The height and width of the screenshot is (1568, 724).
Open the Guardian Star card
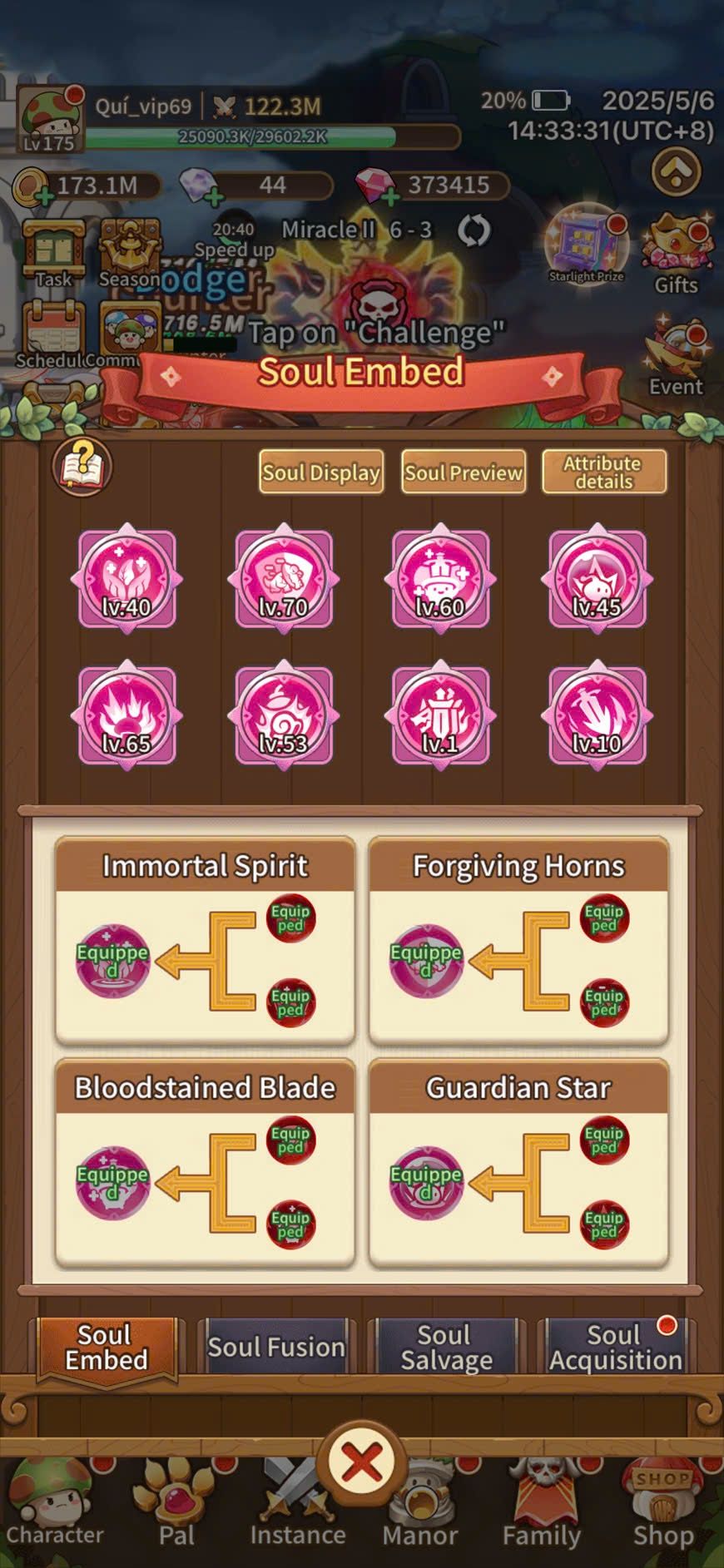click(518, 1163)
